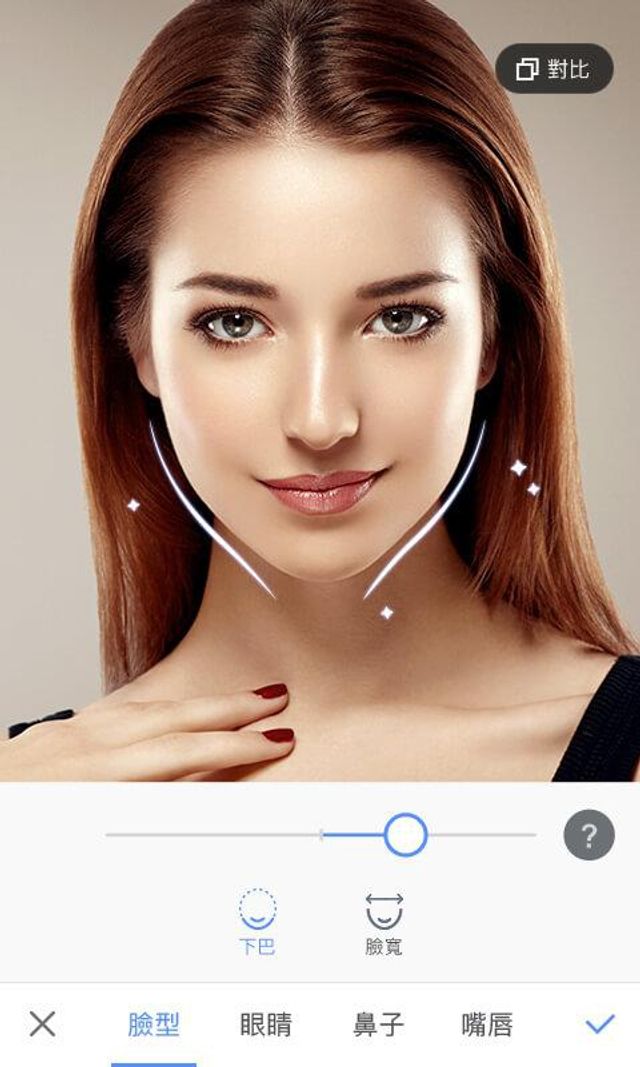Open the question mark help button
Viewport: 640px width, 1067px height.
tap(588, 835)
